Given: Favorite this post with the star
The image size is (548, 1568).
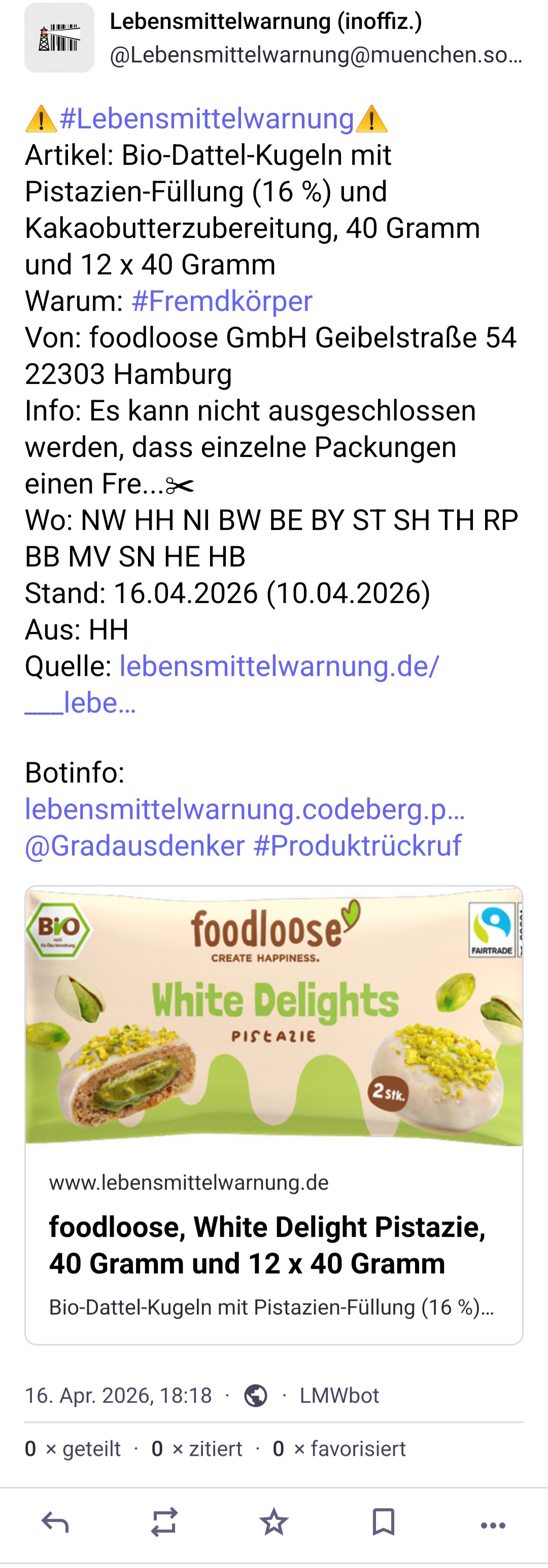Looking at the screenshot, I should tap(274, 1522).
